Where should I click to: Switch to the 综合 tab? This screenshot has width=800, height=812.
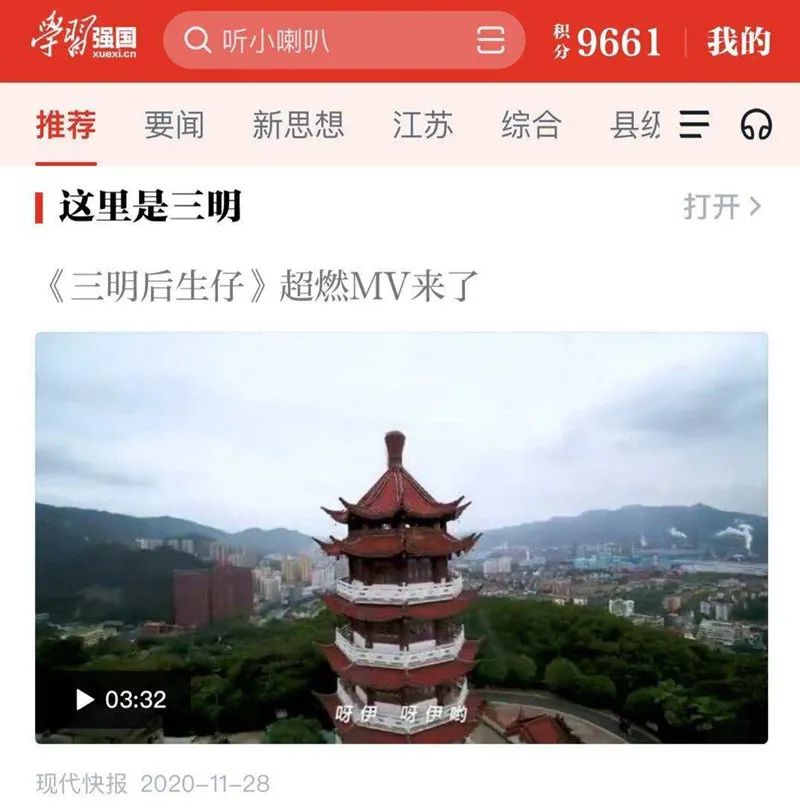pyautogui.click(x=531, y=125)
